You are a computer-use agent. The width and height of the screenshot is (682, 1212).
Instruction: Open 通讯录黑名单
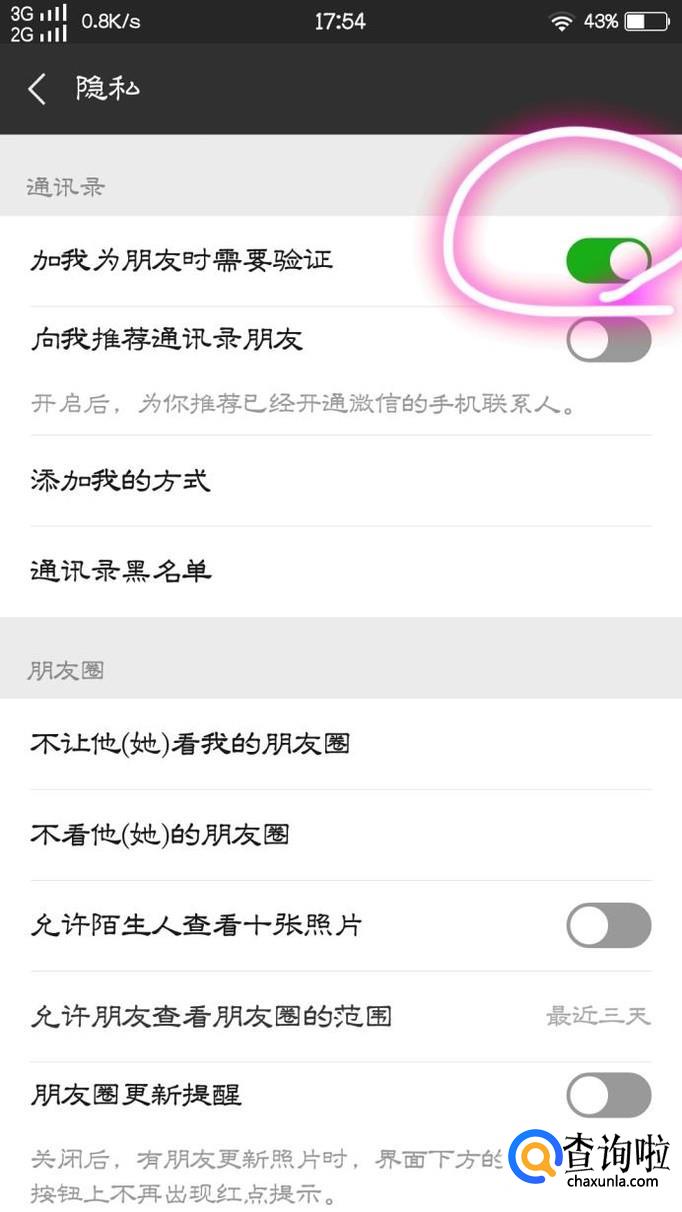(x=340, y=571)
